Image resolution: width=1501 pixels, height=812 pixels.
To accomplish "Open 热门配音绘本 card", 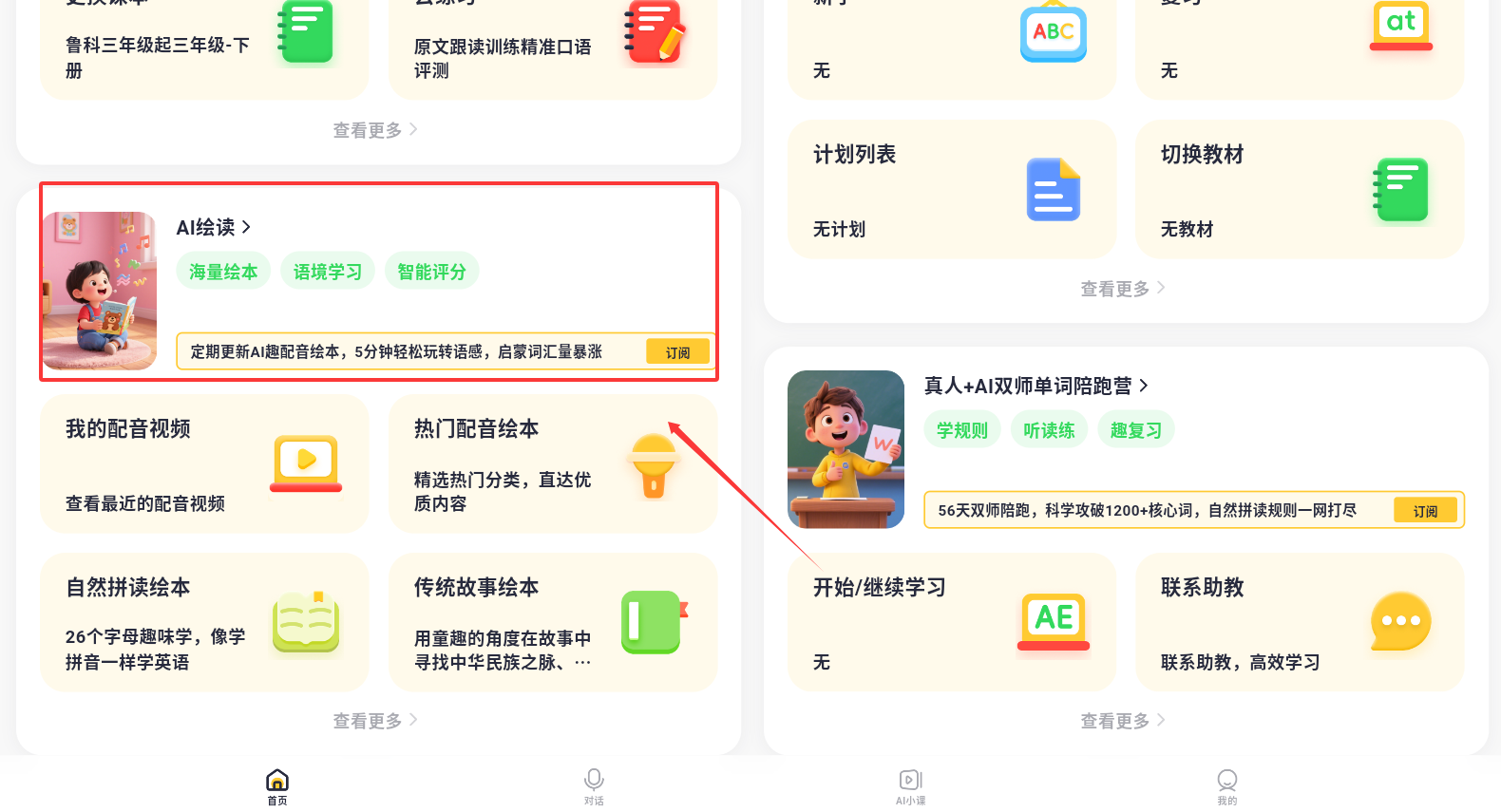I will point(553,463).
